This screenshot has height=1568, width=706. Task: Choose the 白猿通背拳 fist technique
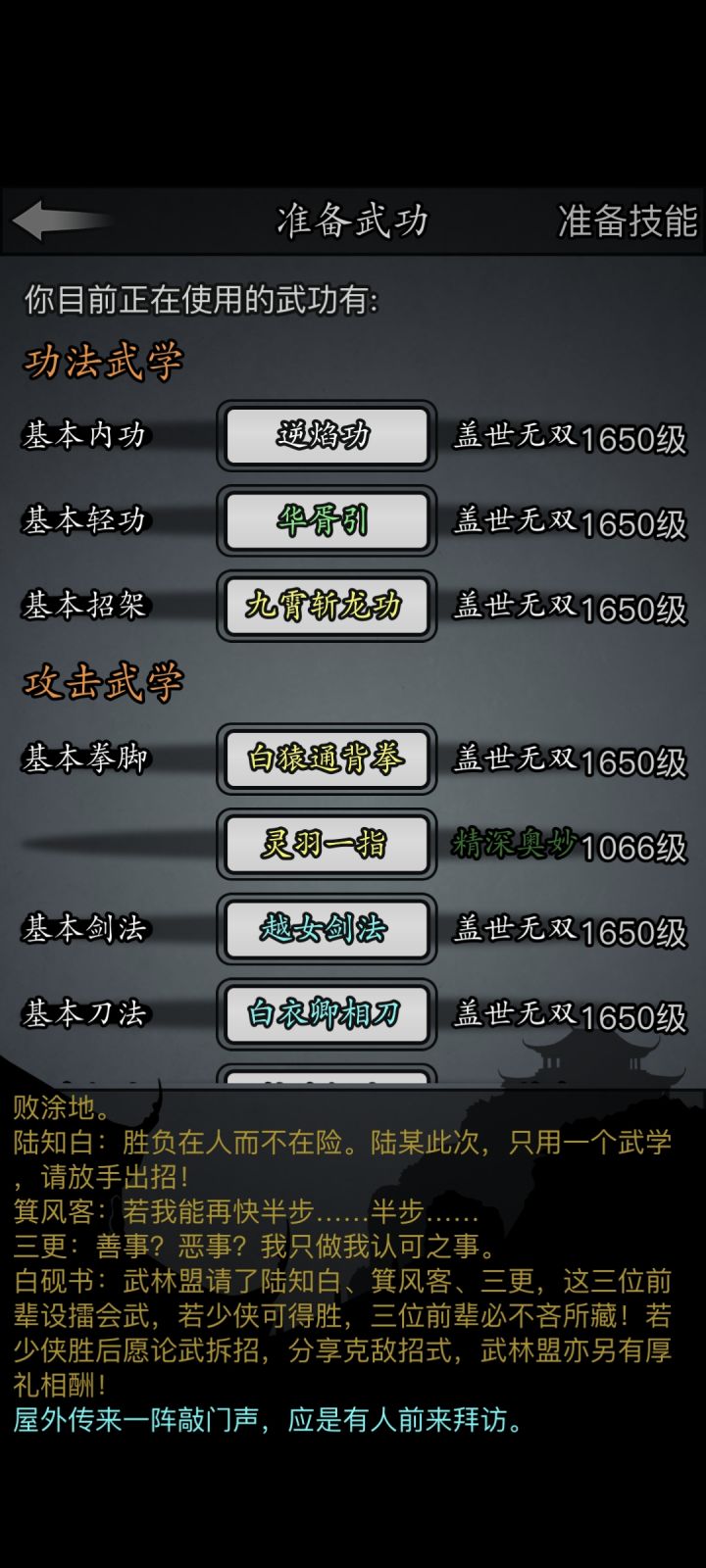point(326,759)
